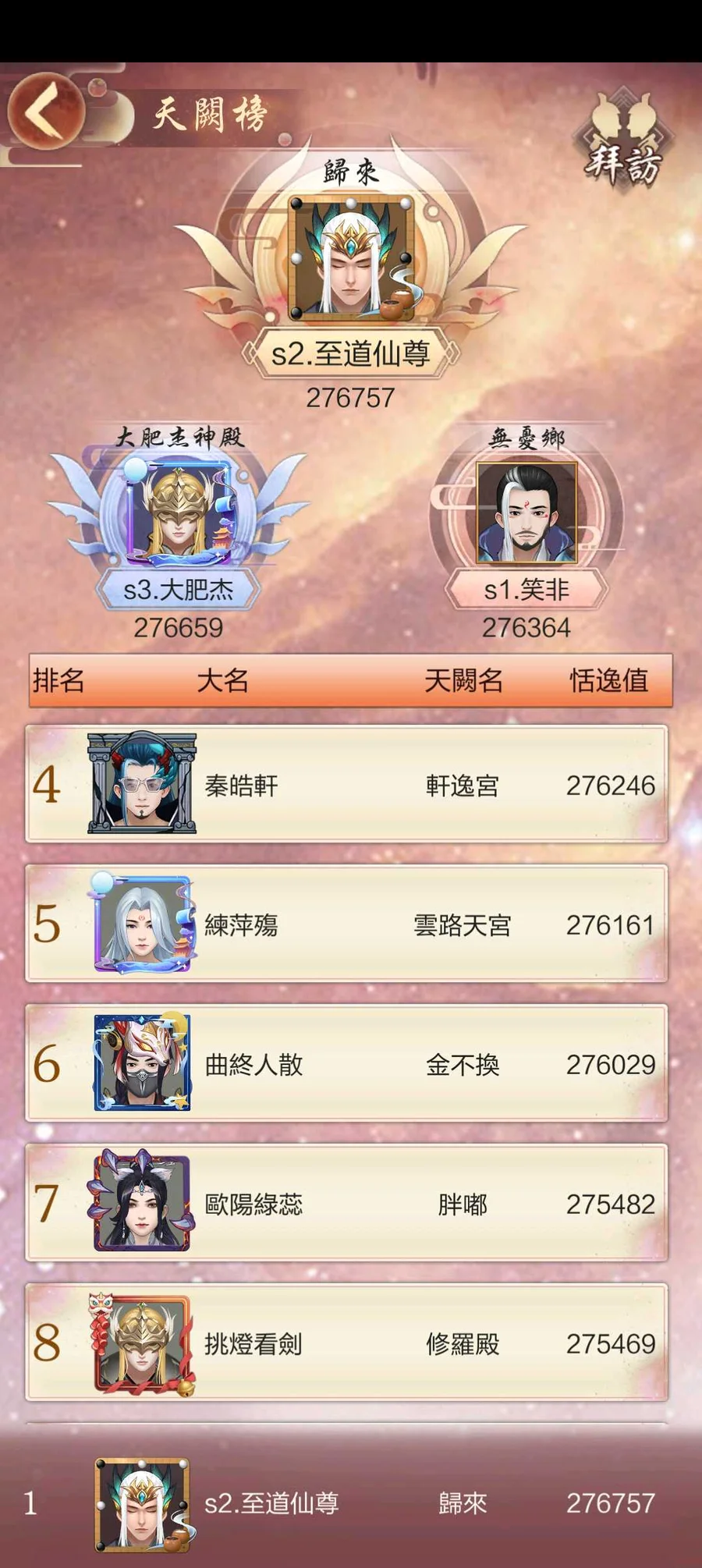The height and width of the screenshot is (1568, 702).
Task: Open rank 6 row 曲終人散
Action: tap(346, 1063)
